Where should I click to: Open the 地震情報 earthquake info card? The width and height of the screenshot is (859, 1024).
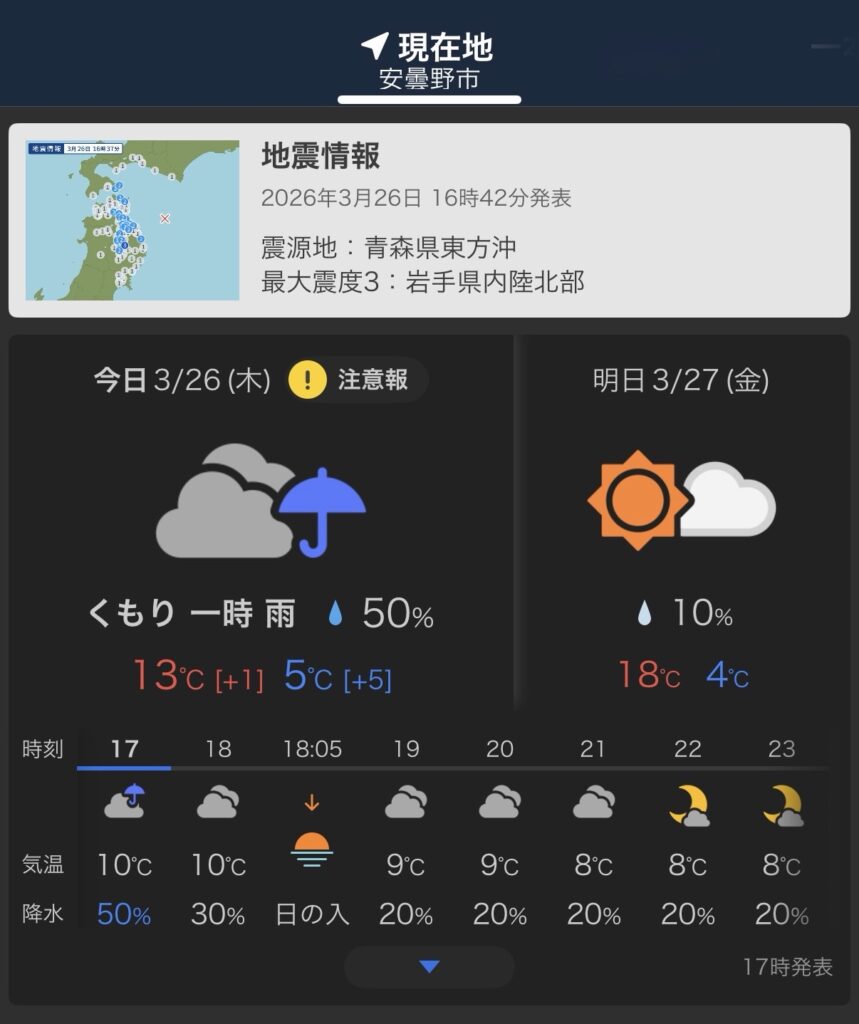coord(429,220)
